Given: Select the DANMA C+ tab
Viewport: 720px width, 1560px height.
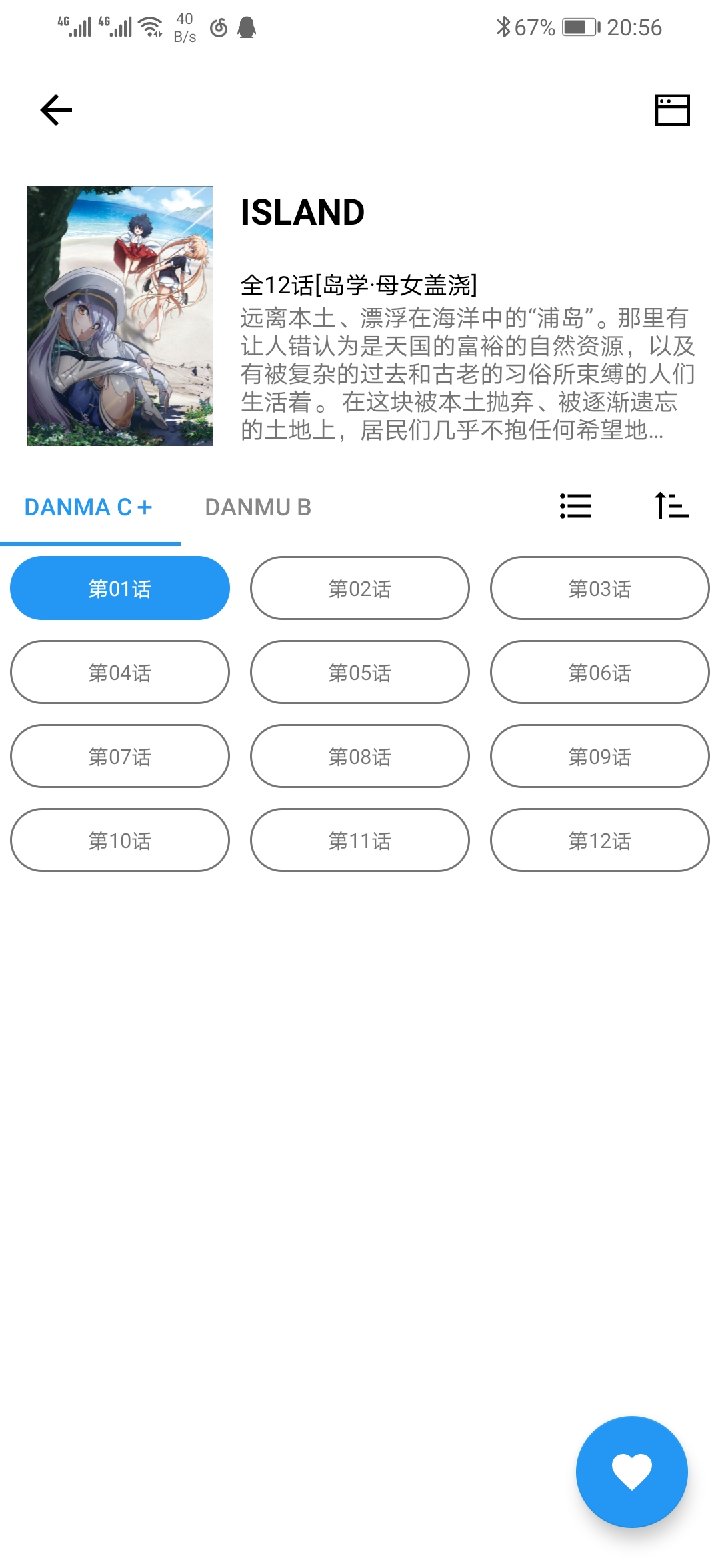Looking at the screenshot, I should pyautogui.click(x=88, y=507).
